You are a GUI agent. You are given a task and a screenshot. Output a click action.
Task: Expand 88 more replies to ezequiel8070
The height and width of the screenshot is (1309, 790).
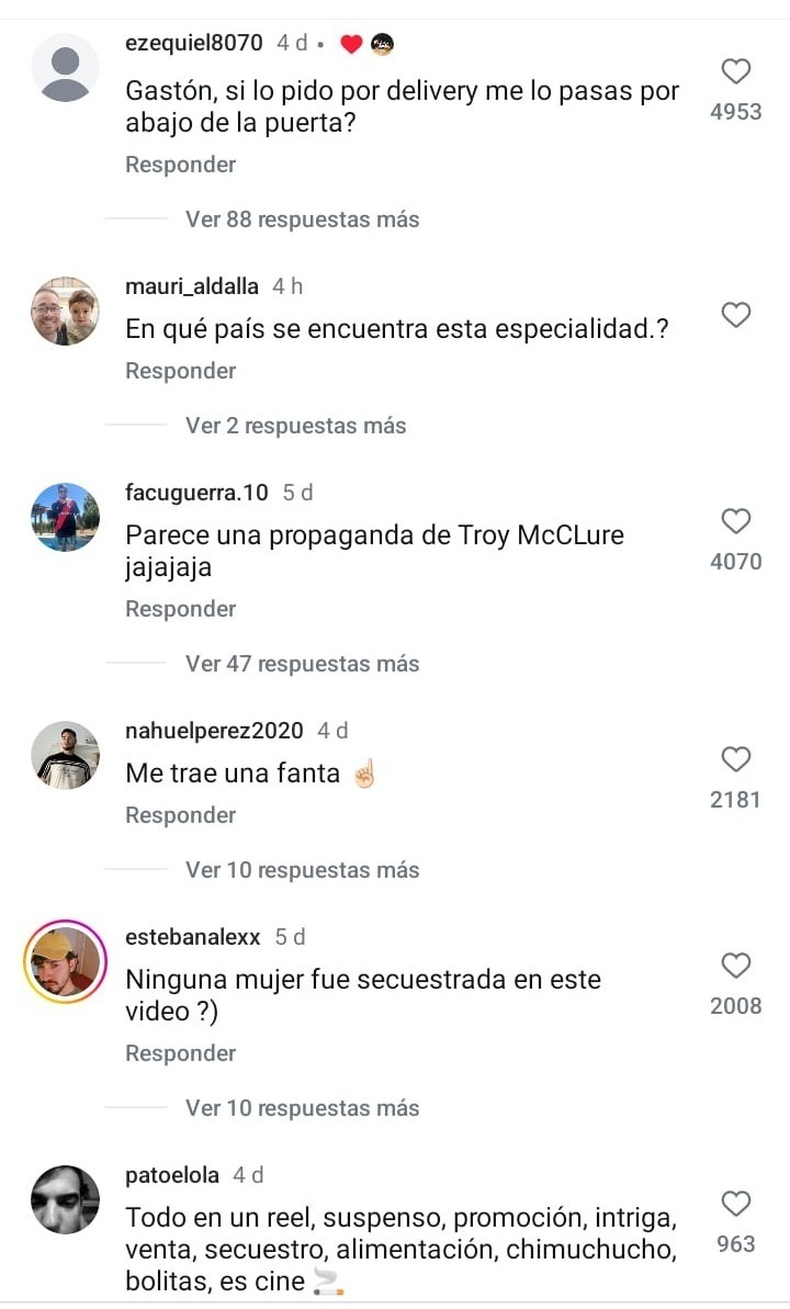pyautogui.click(x=302, y=220)
